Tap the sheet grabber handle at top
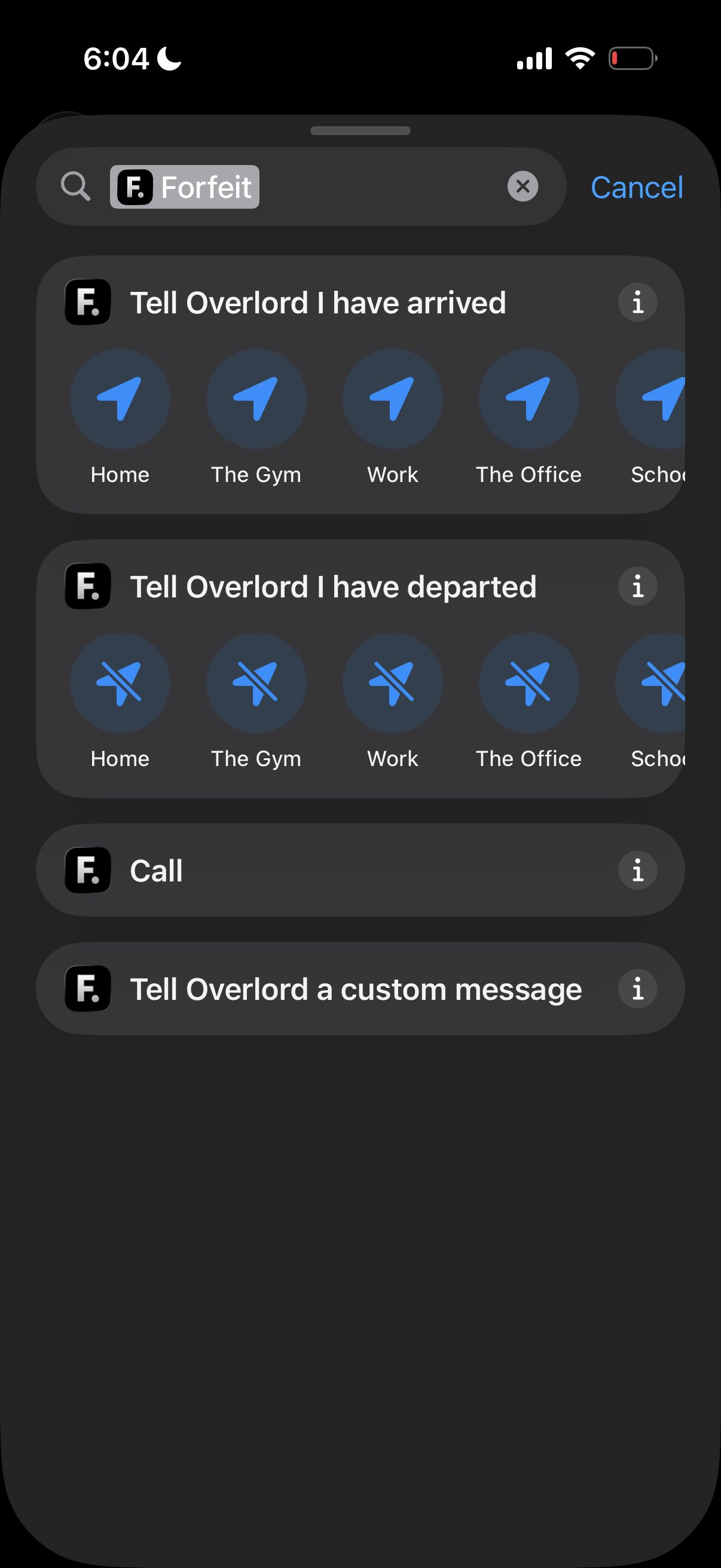This screenshot has height=1568, width=721. tap(360, 130)
